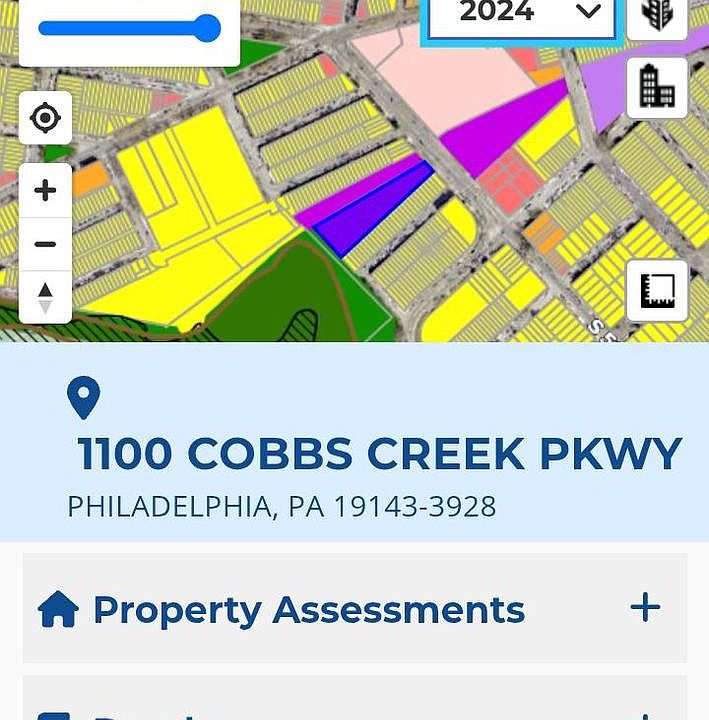Open the measure ruler tool
Screen dimensions: 709x720
point(657,290)
